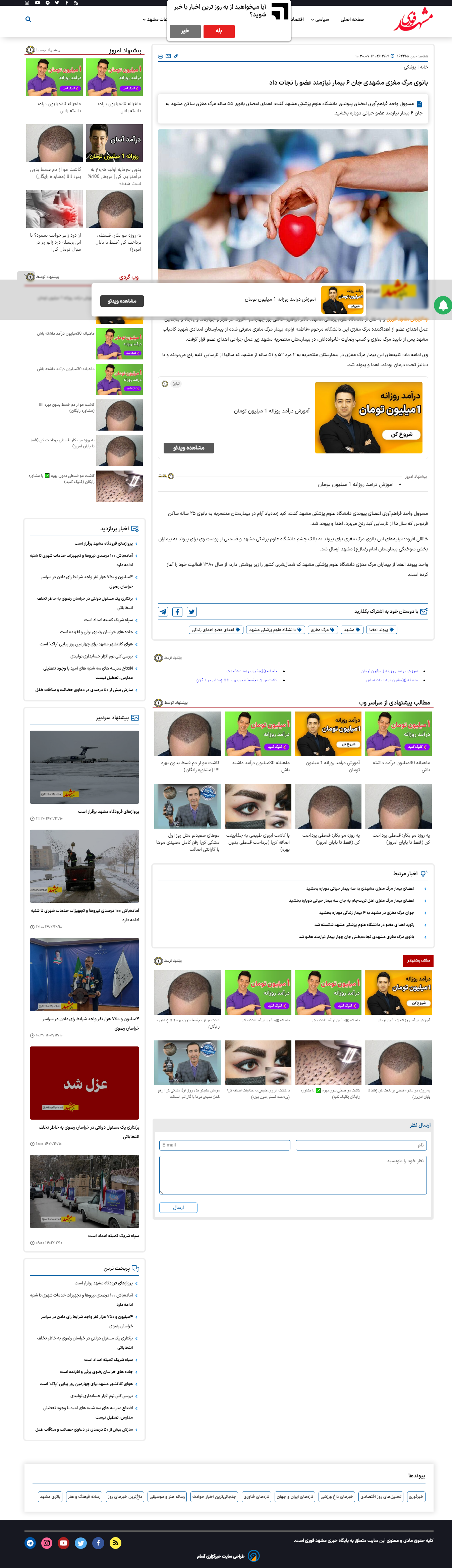Share the article on Facebook
Screen dimensions: 452x1568
[x=177, y=612]
